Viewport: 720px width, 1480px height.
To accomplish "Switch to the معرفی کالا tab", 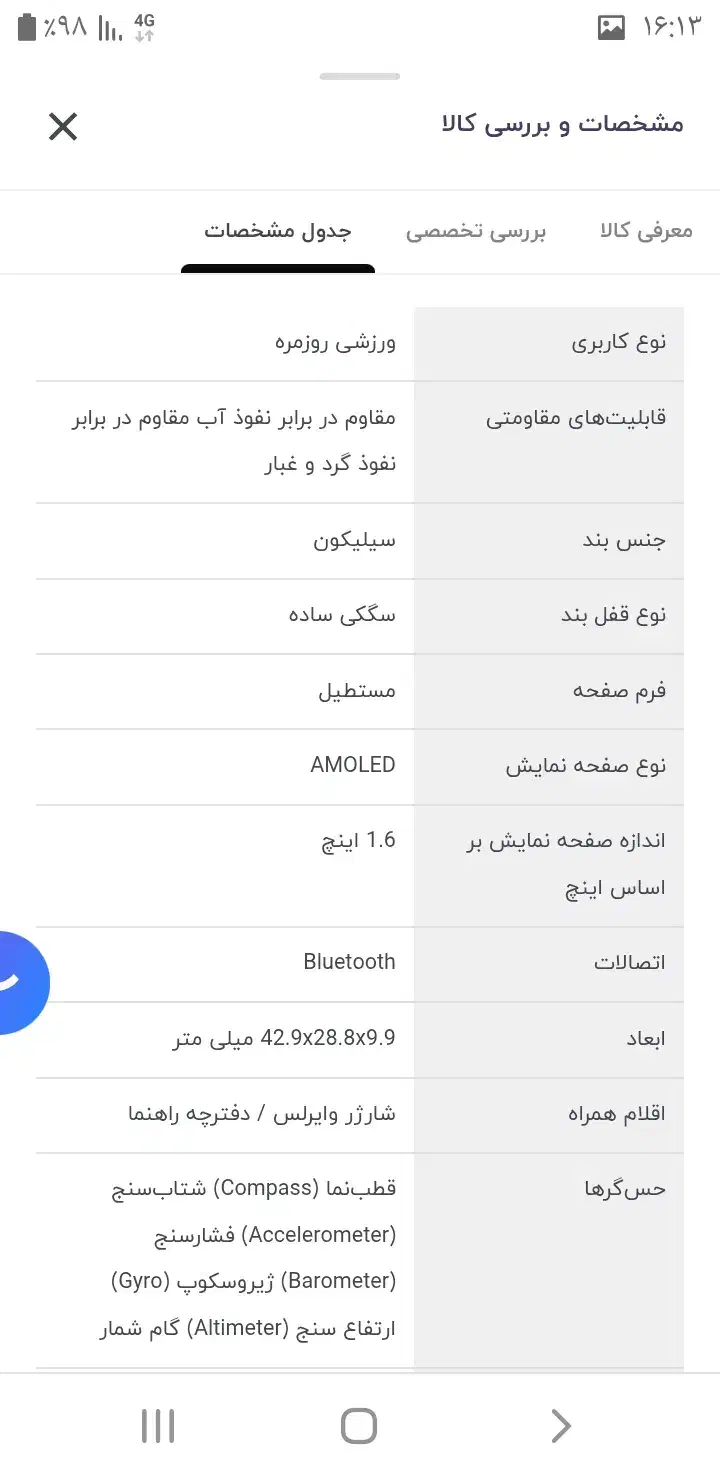I will (644, 230).
